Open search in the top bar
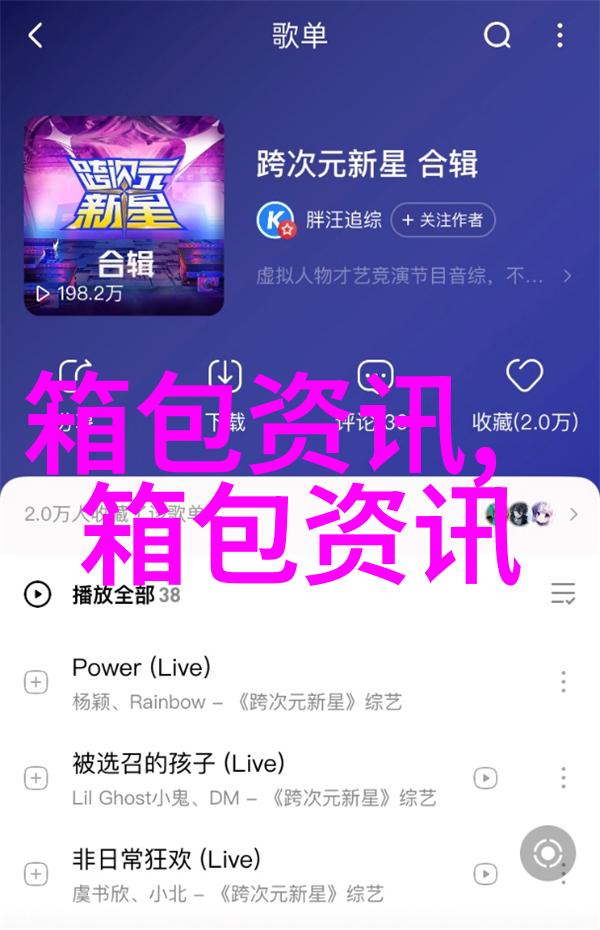The height and width of the screenshot is (930, 600). pos(497,37)
